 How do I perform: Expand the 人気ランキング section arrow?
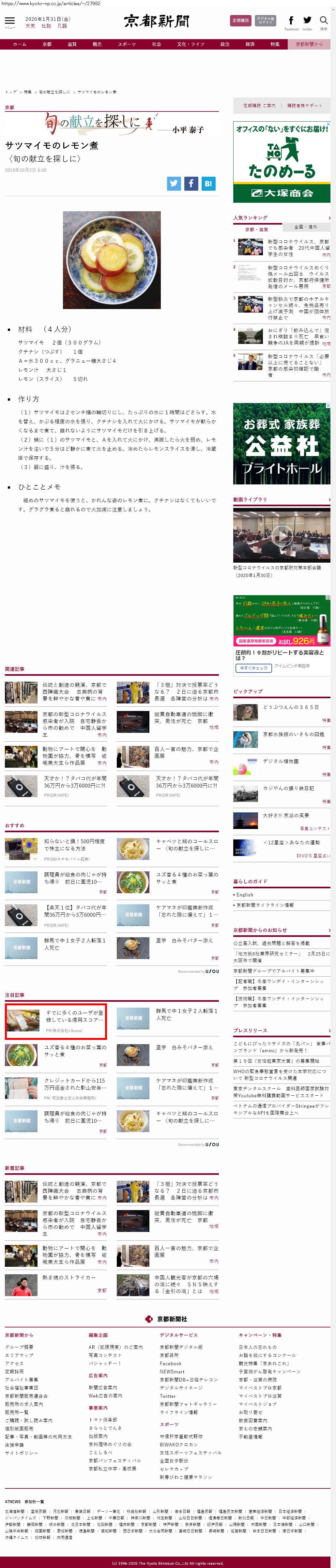[x=329, y=217]
